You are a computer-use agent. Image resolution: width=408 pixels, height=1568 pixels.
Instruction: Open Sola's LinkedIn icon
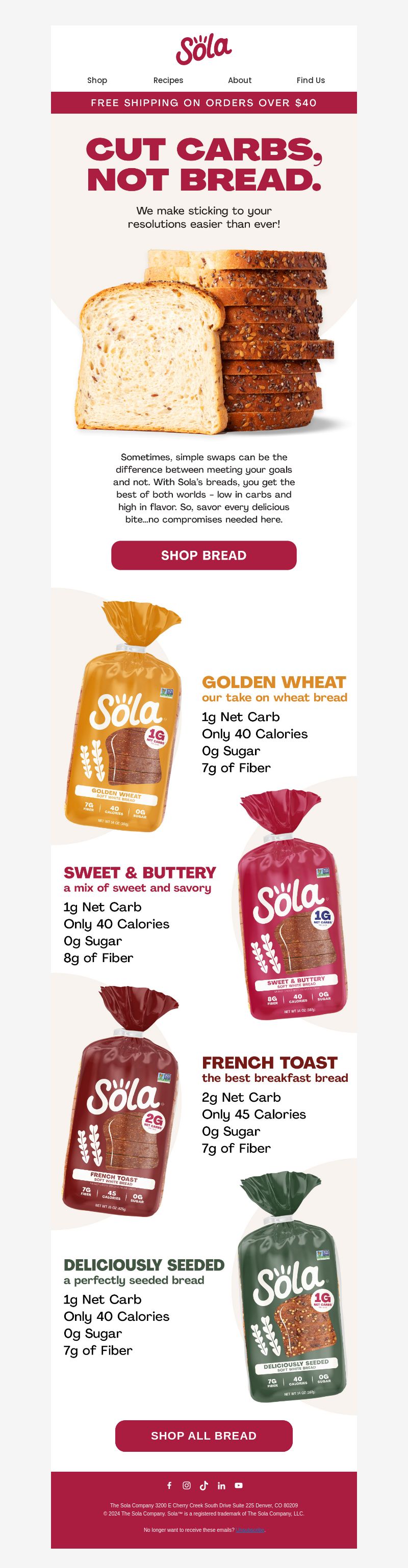click(x=221, y=1485)
